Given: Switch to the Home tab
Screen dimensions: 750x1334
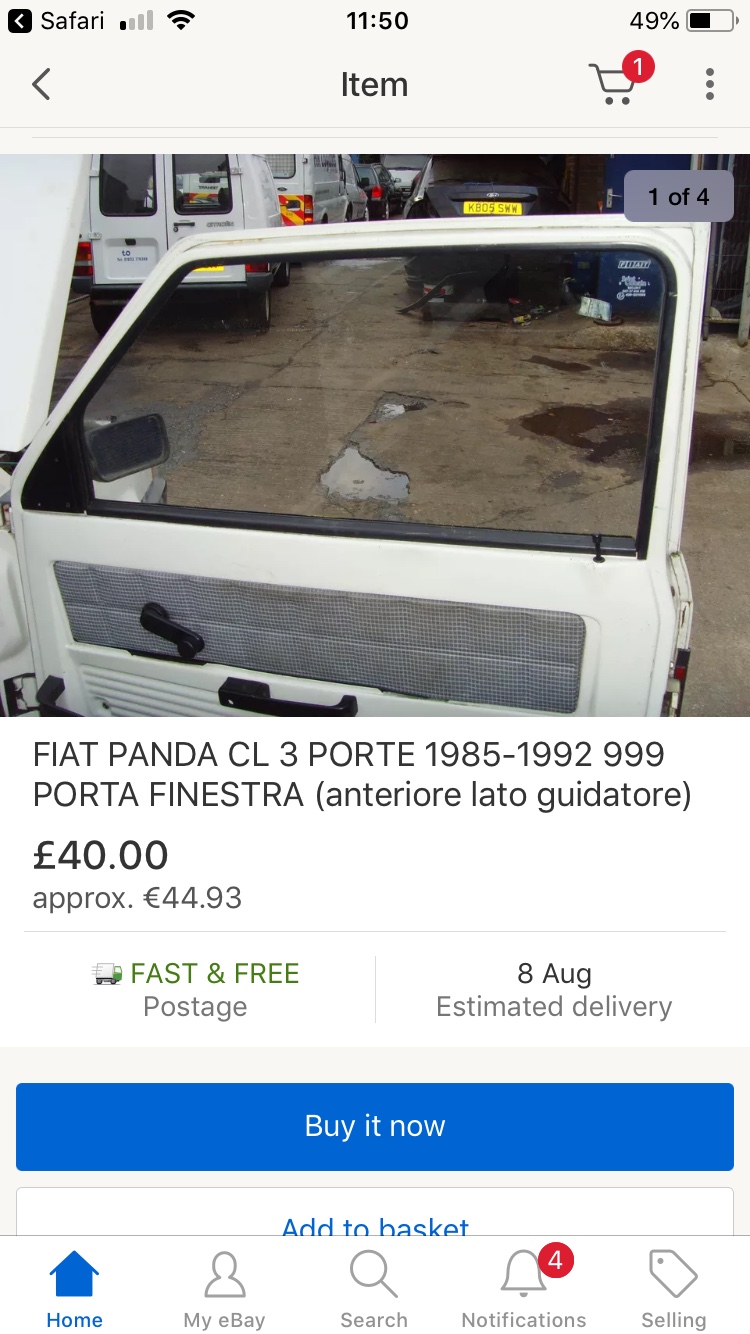Looking at the screenshot, I should pos(74,1290).
